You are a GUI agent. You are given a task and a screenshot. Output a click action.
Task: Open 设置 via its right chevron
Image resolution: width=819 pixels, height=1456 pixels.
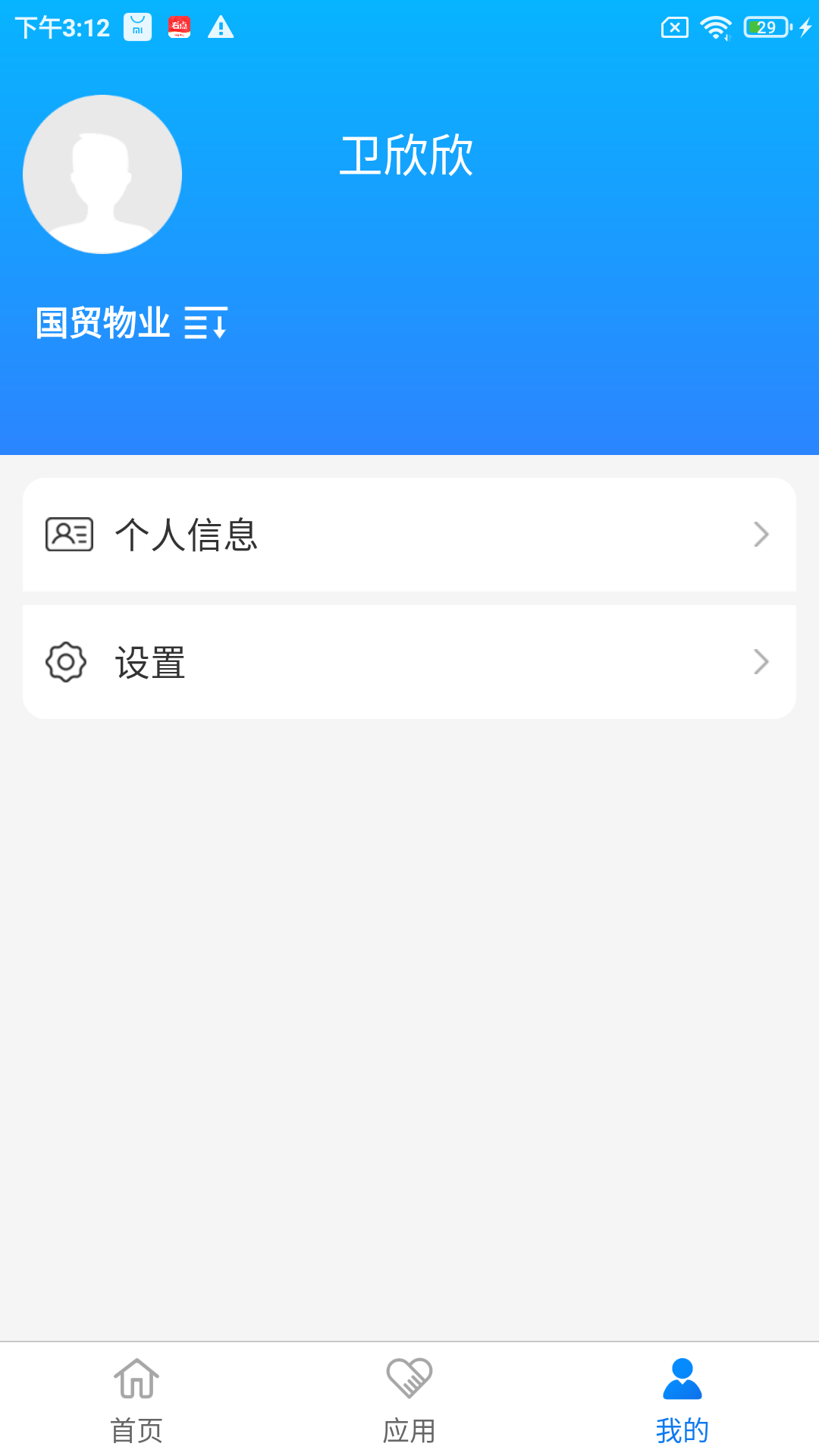(763, 661)
